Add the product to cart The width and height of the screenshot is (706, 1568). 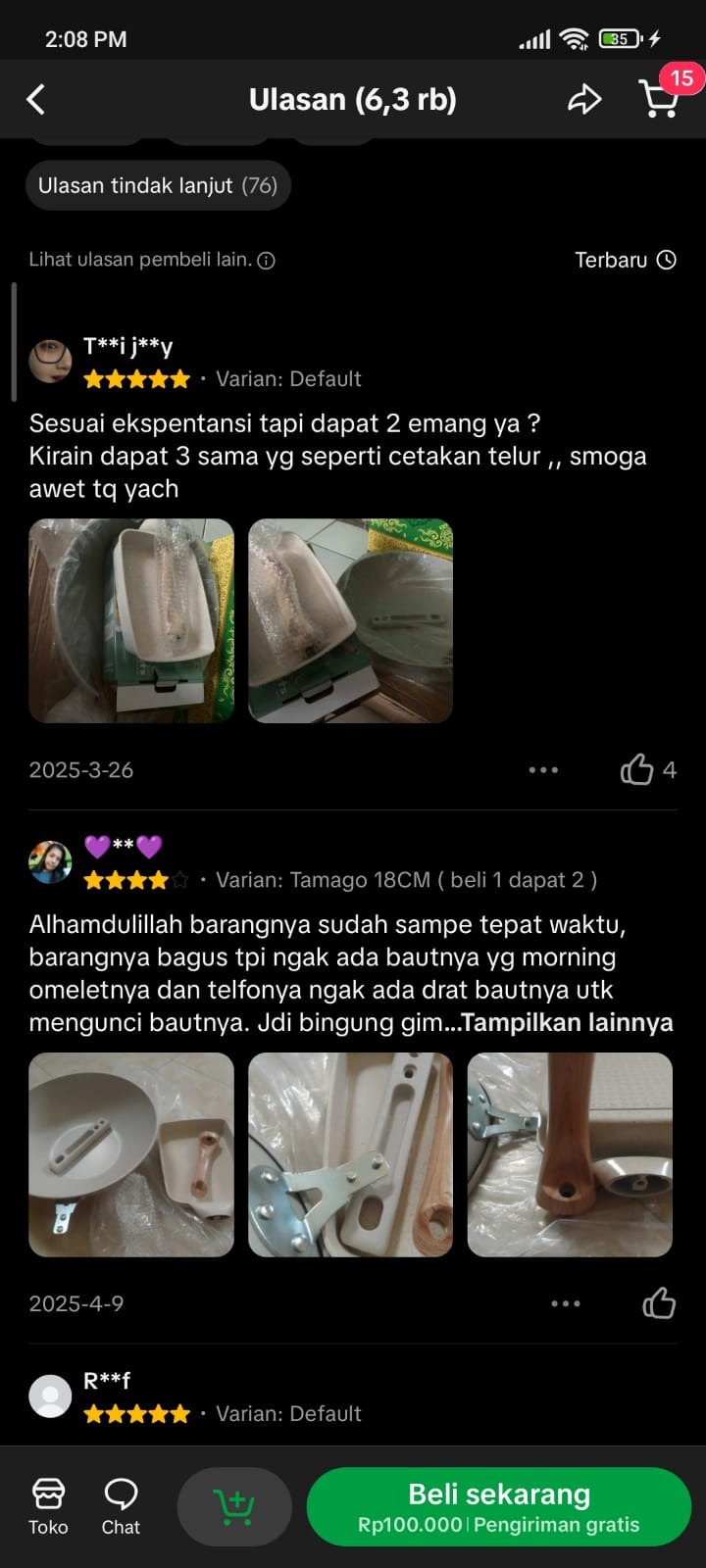[234, 1506]
